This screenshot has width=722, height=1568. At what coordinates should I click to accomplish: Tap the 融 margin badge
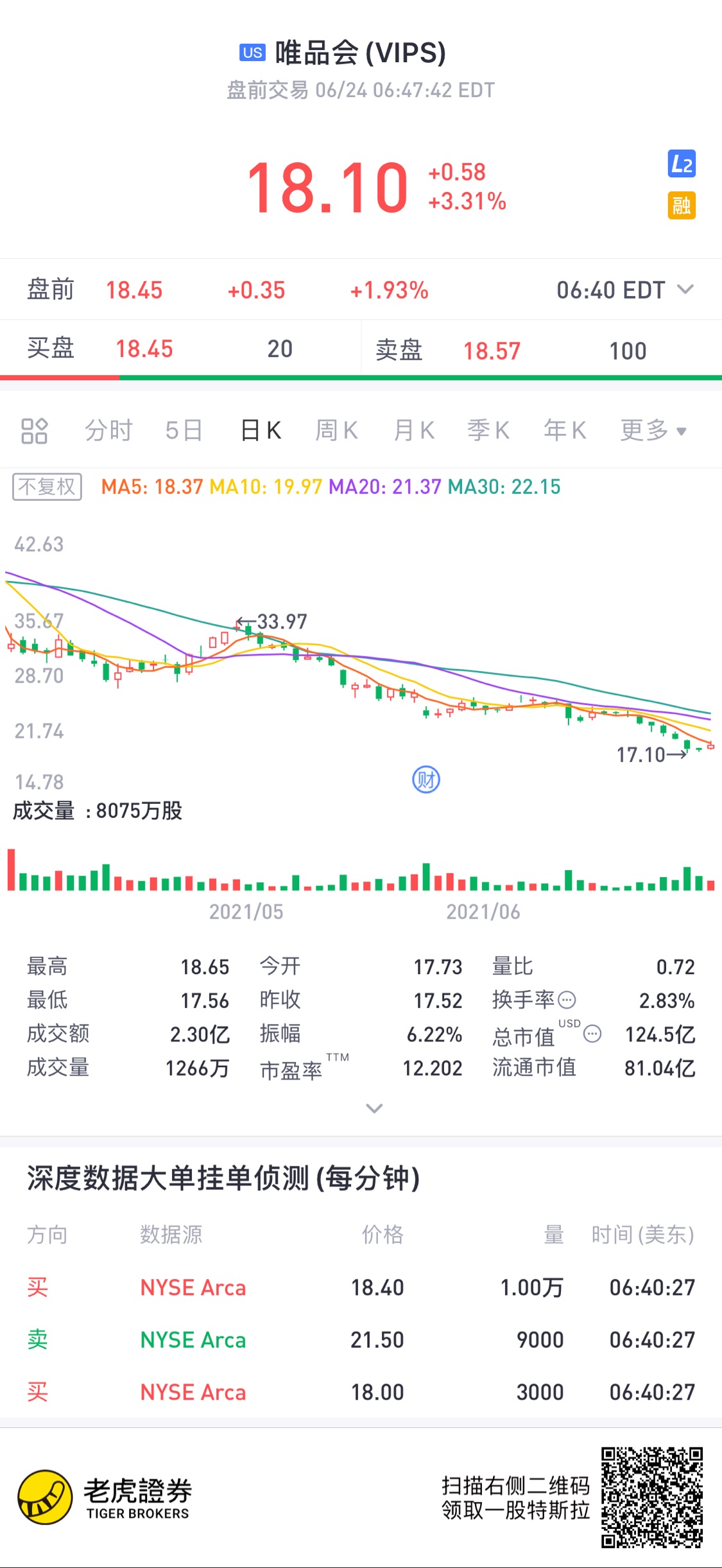pos(682,206)
